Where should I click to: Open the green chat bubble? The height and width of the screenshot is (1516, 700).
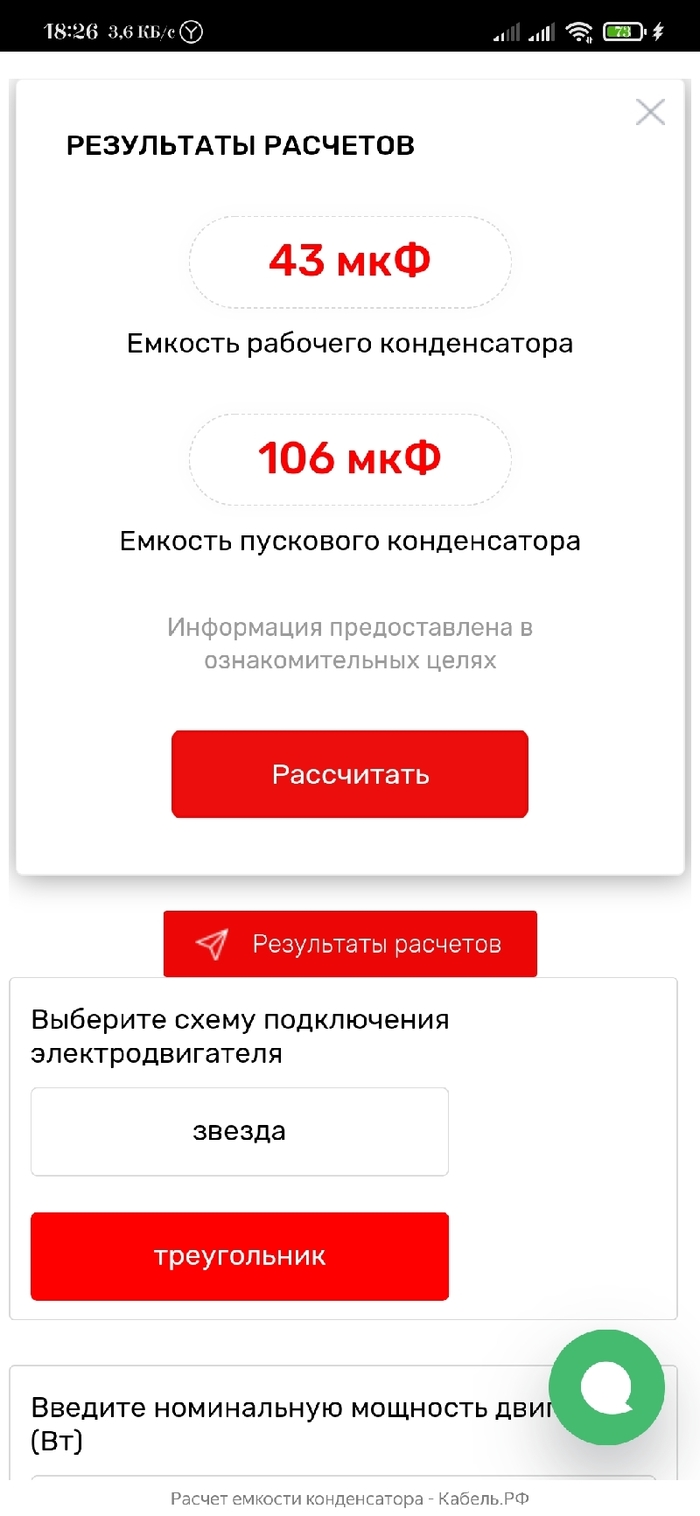pyautogui.click(x=606, y=1387)
